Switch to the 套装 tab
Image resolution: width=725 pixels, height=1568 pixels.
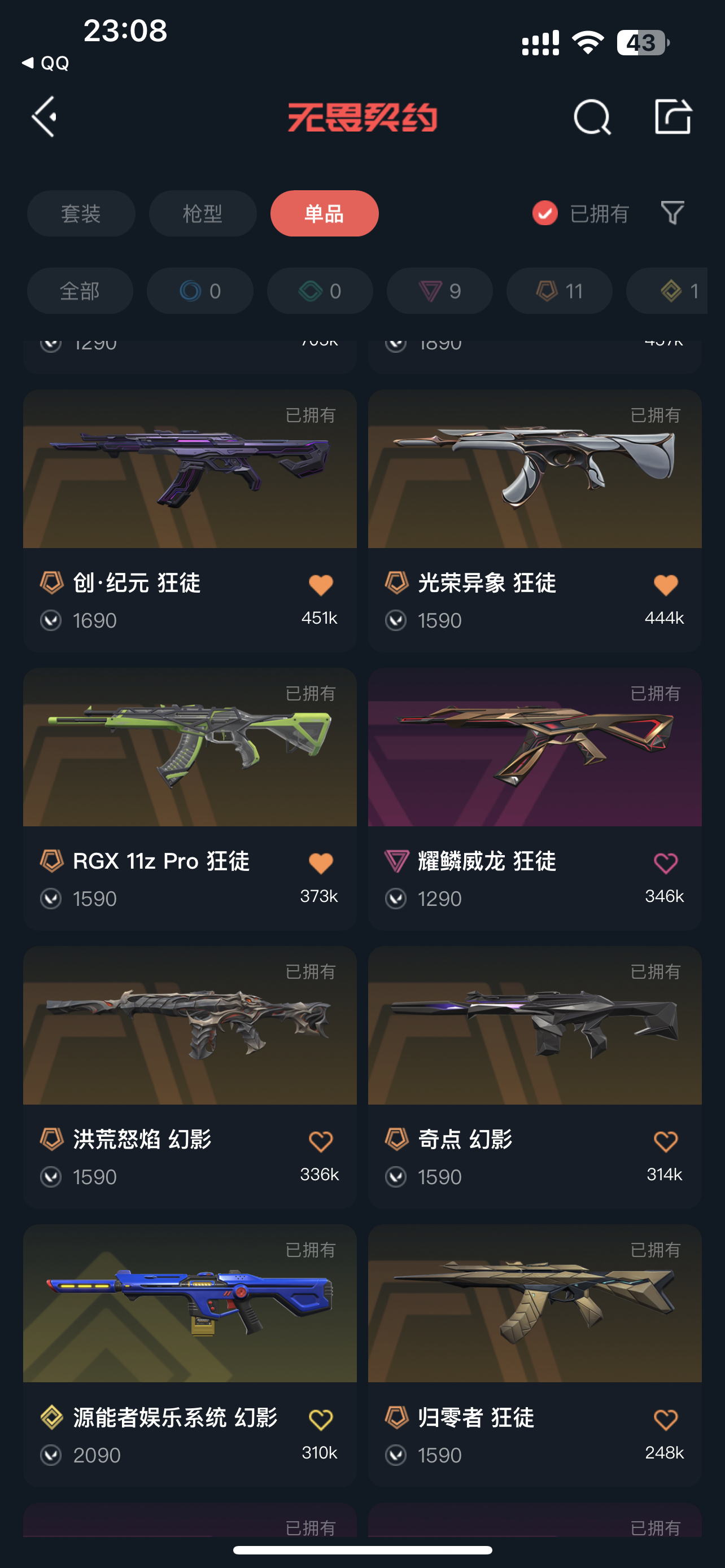click(81, 214)
